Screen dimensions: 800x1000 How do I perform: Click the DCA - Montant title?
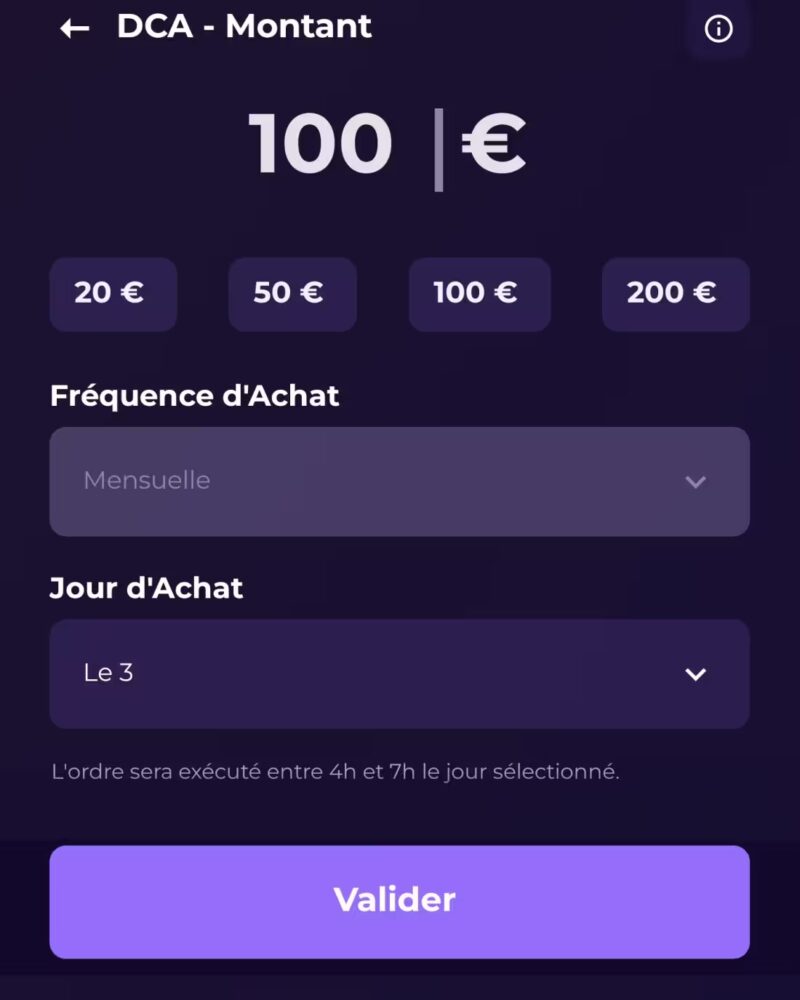tap(243, 28)
